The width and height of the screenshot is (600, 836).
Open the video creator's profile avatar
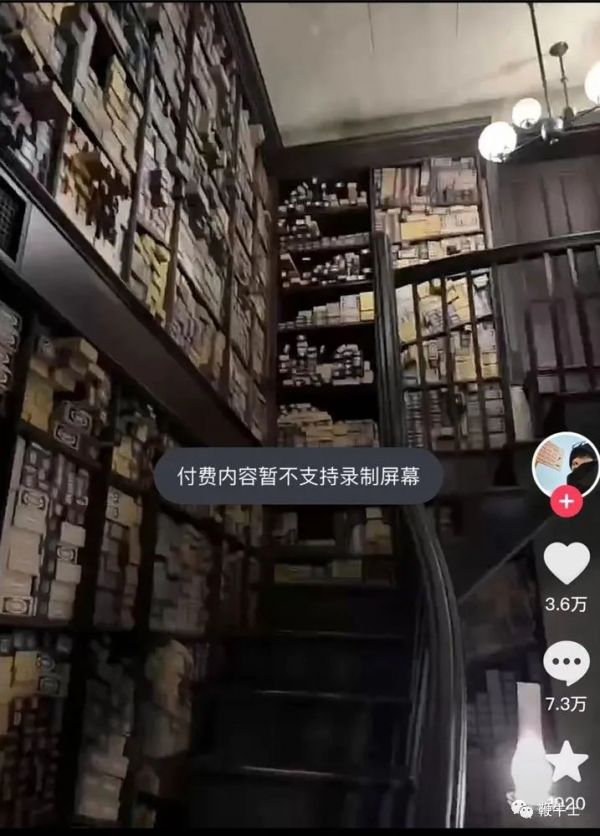point(565,465)
